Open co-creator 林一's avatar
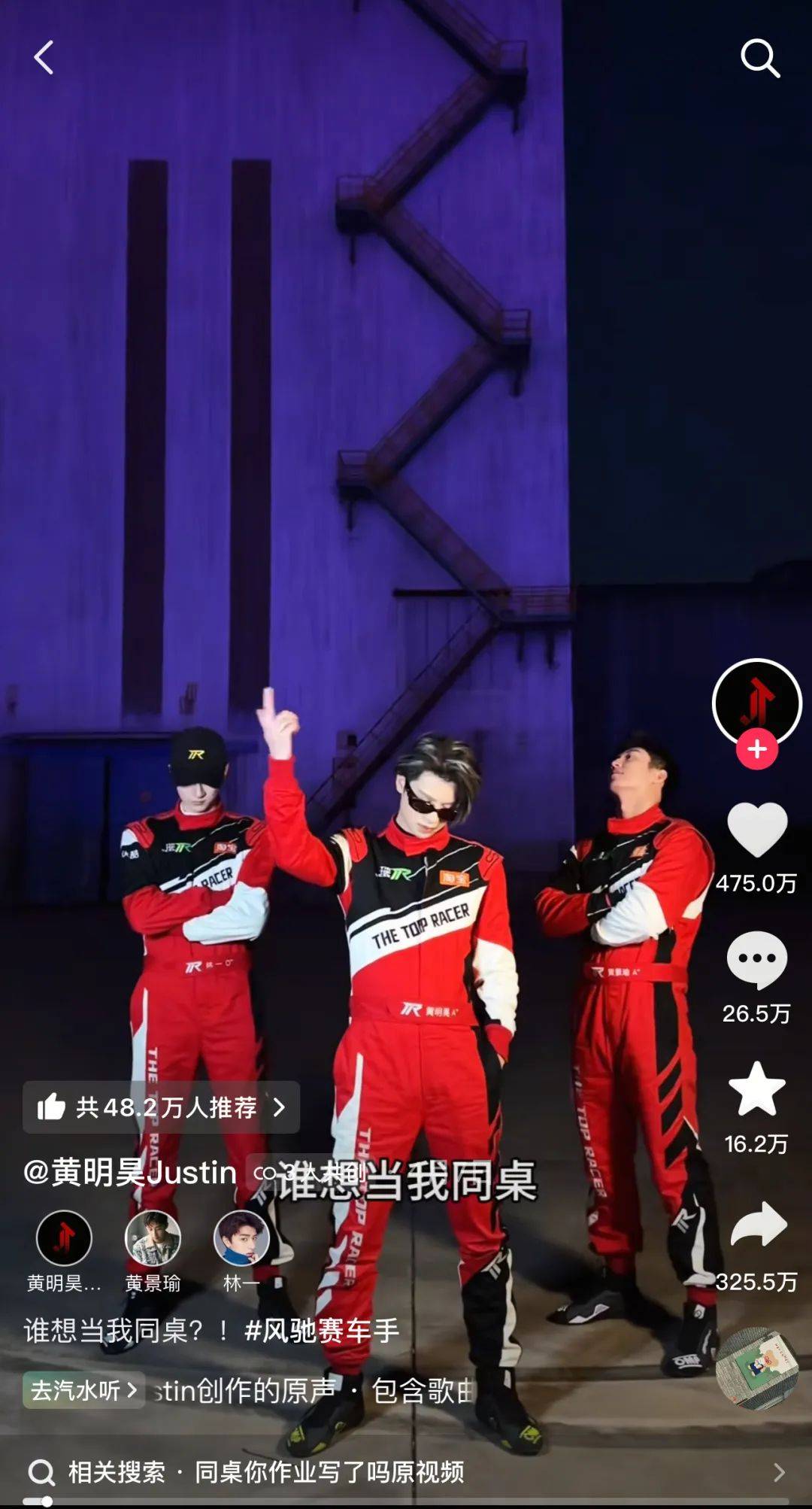The height and width of the screenshot is (1509, 812). pyautogui.click(x=241, y=1239)
